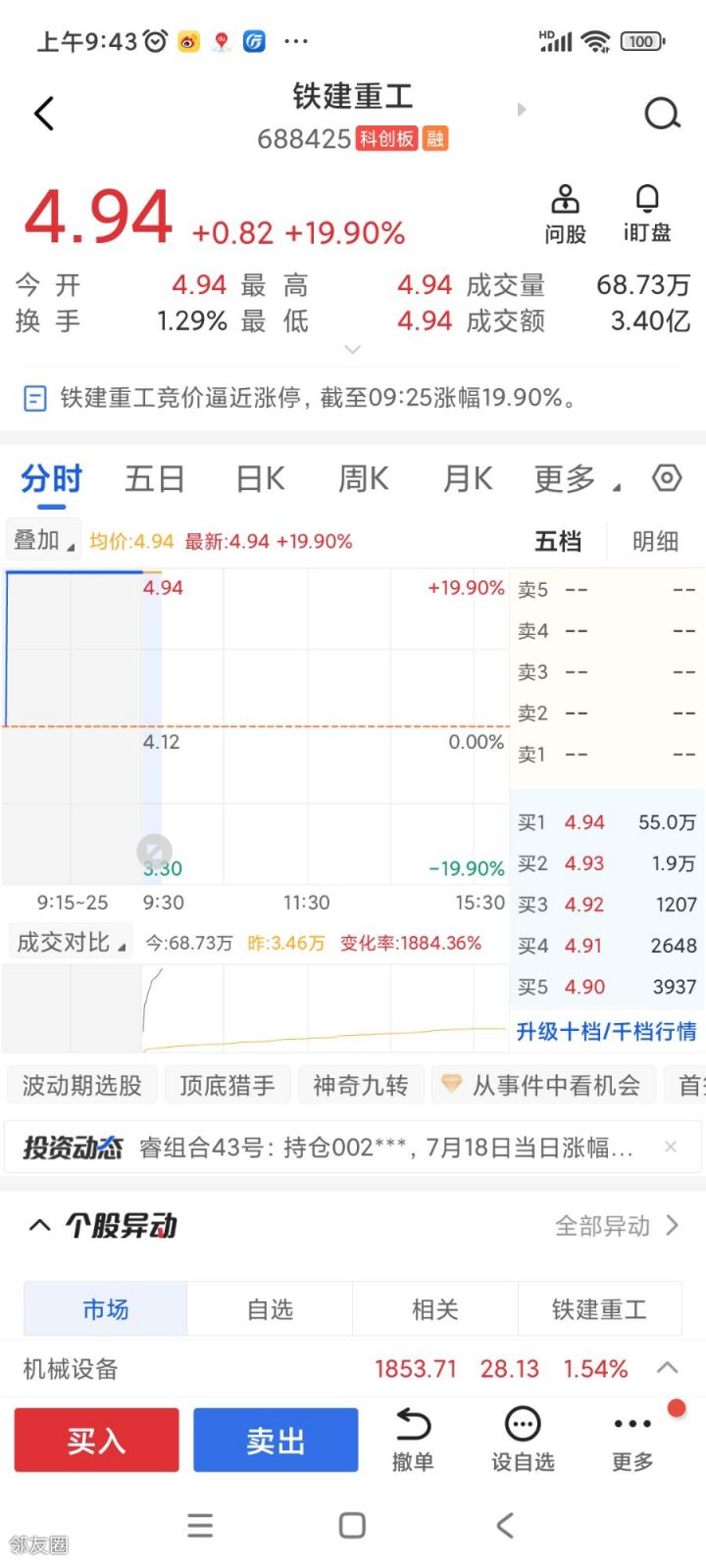This screenshot has width=706, height=1568.
Task: Open 问股 stock consultation
Action: point(565,213)
